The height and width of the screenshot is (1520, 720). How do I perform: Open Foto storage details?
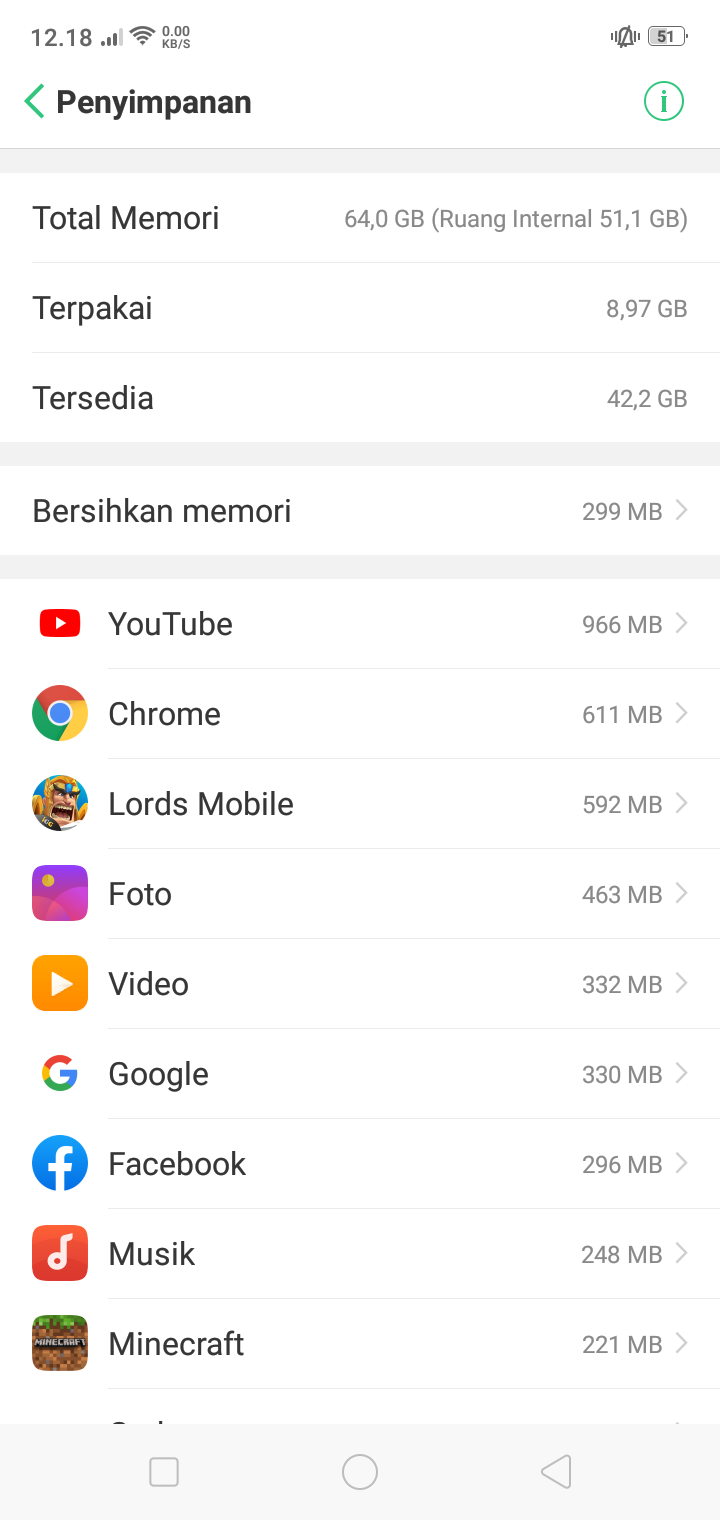(360, 894)
